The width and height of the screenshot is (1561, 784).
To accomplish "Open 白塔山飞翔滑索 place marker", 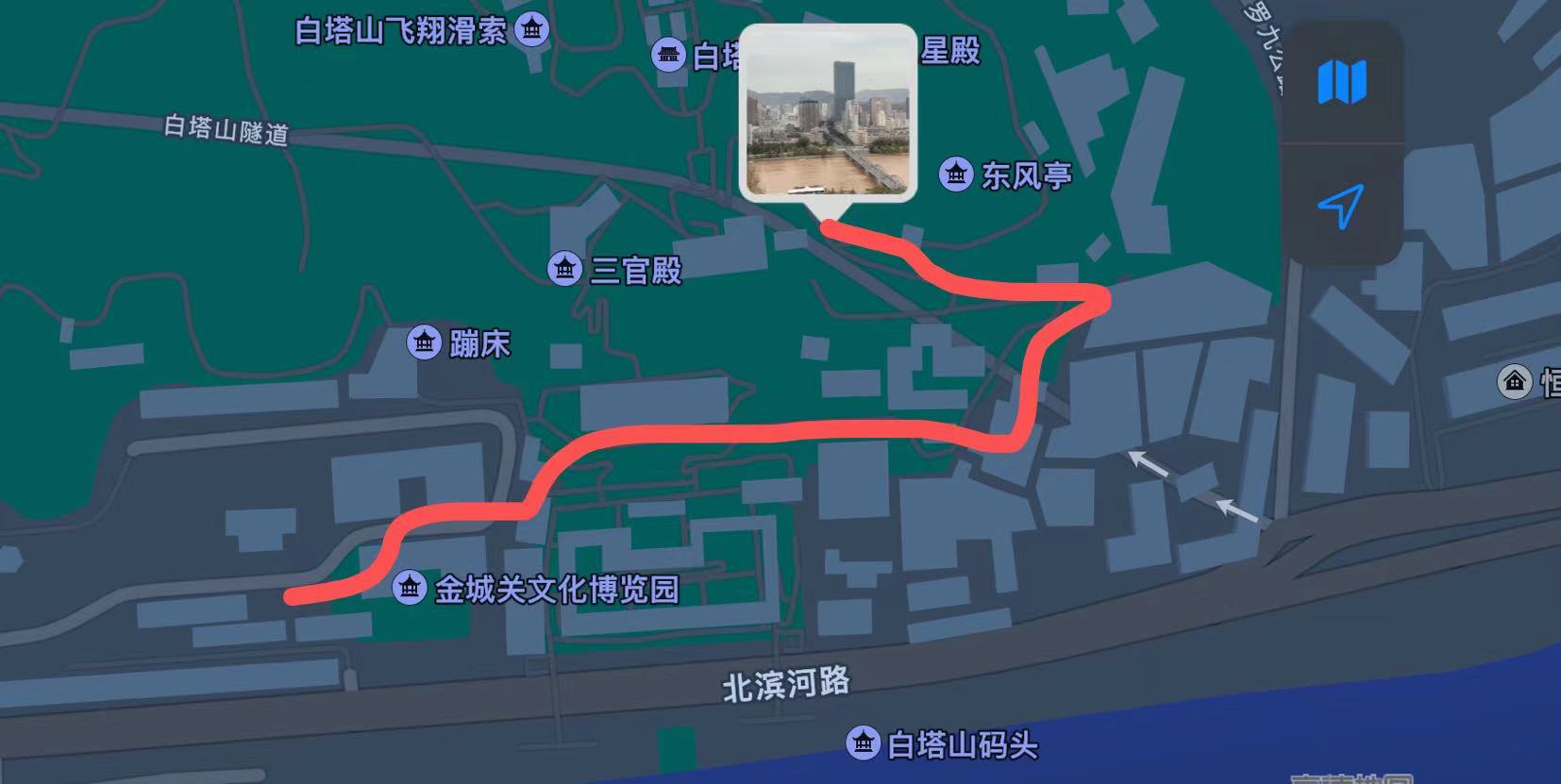I will pyautogui.click(x=533, y=29).
